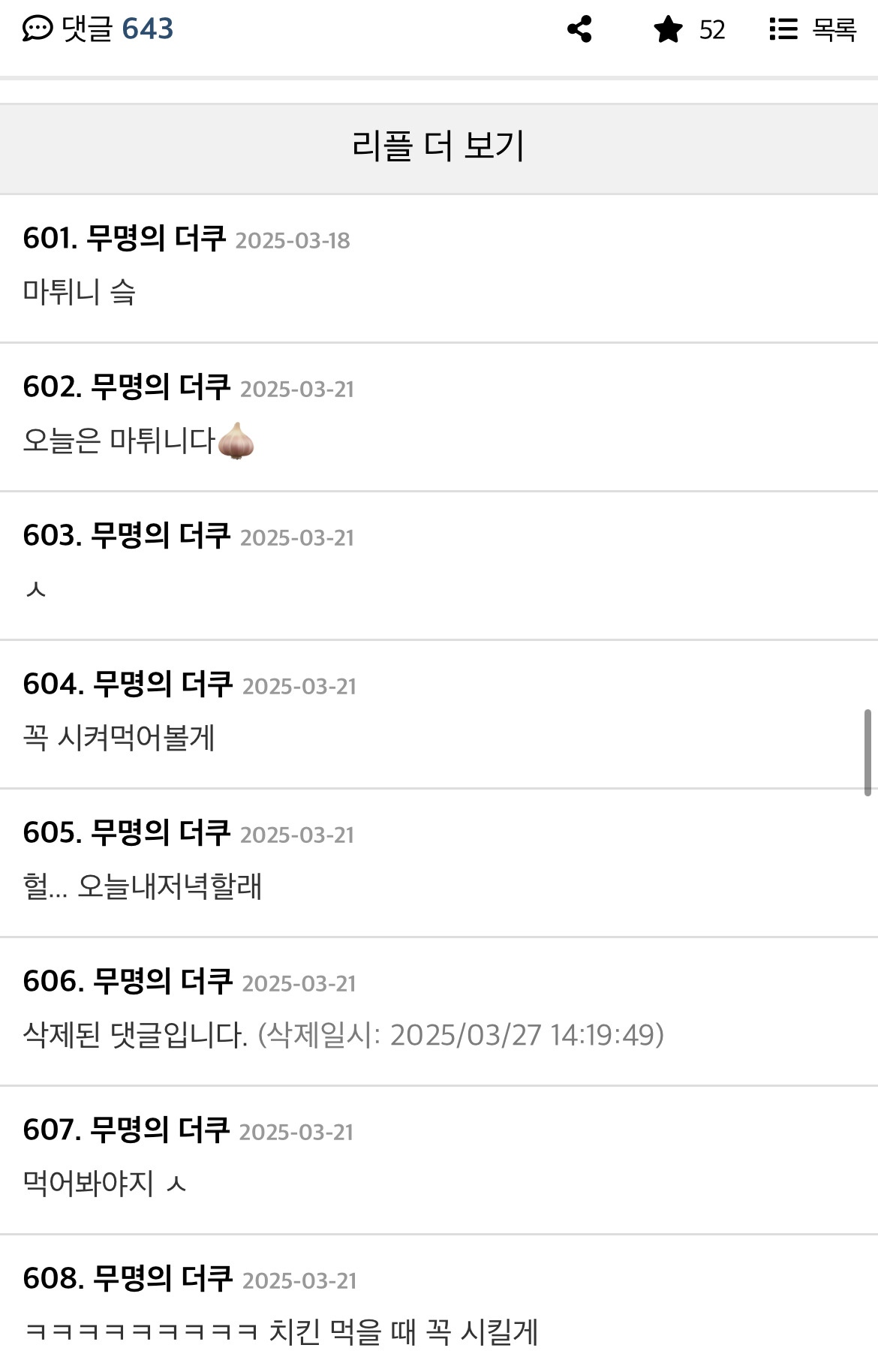Screen dimensions: 878x1372
Task: Load more replies with 리플 더 보기
Action: pos(438,146)
